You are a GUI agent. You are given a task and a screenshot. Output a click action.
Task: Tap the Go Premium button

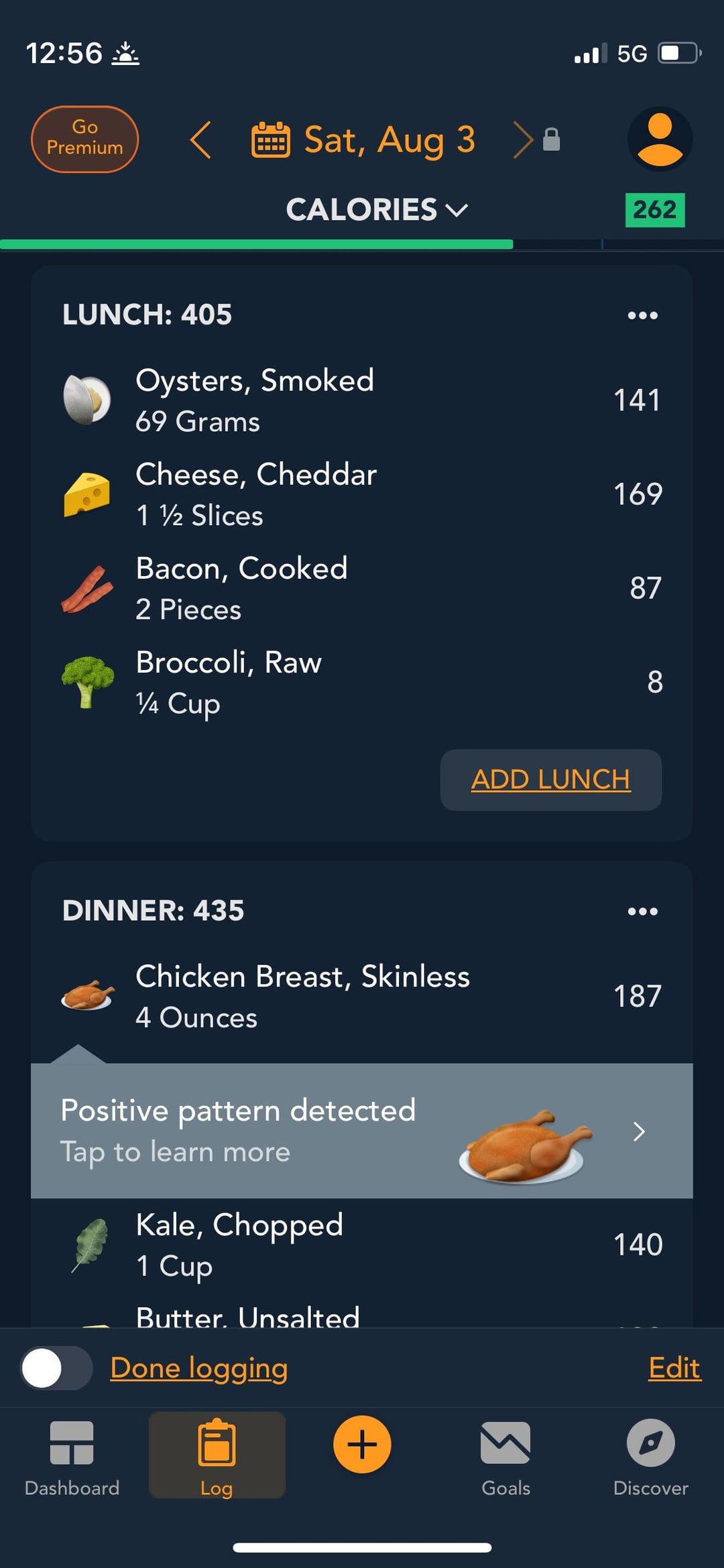pos(84,139)
